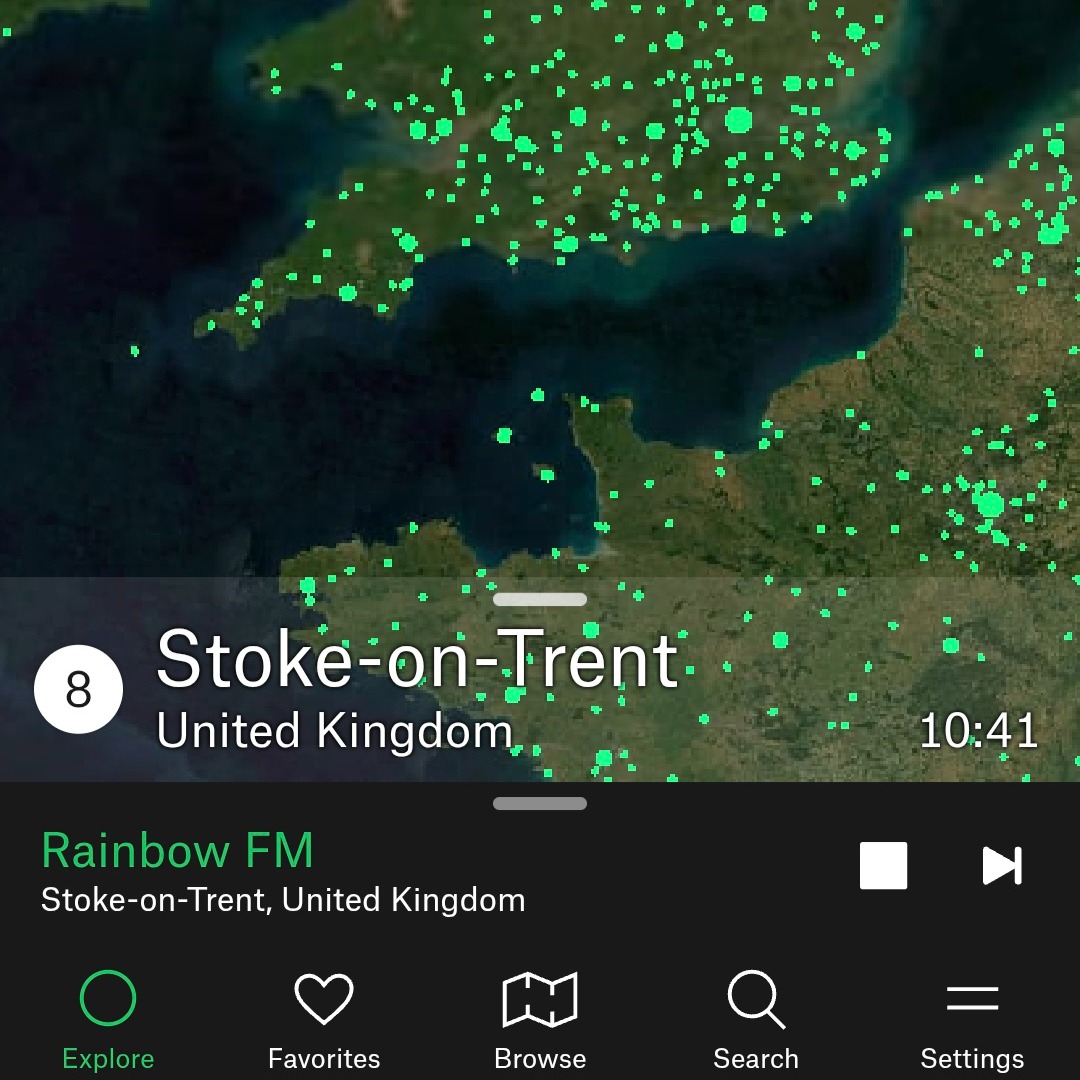
Task: Open Stoke-on-Trent station list with 8 stations
Action: [79, 689]
